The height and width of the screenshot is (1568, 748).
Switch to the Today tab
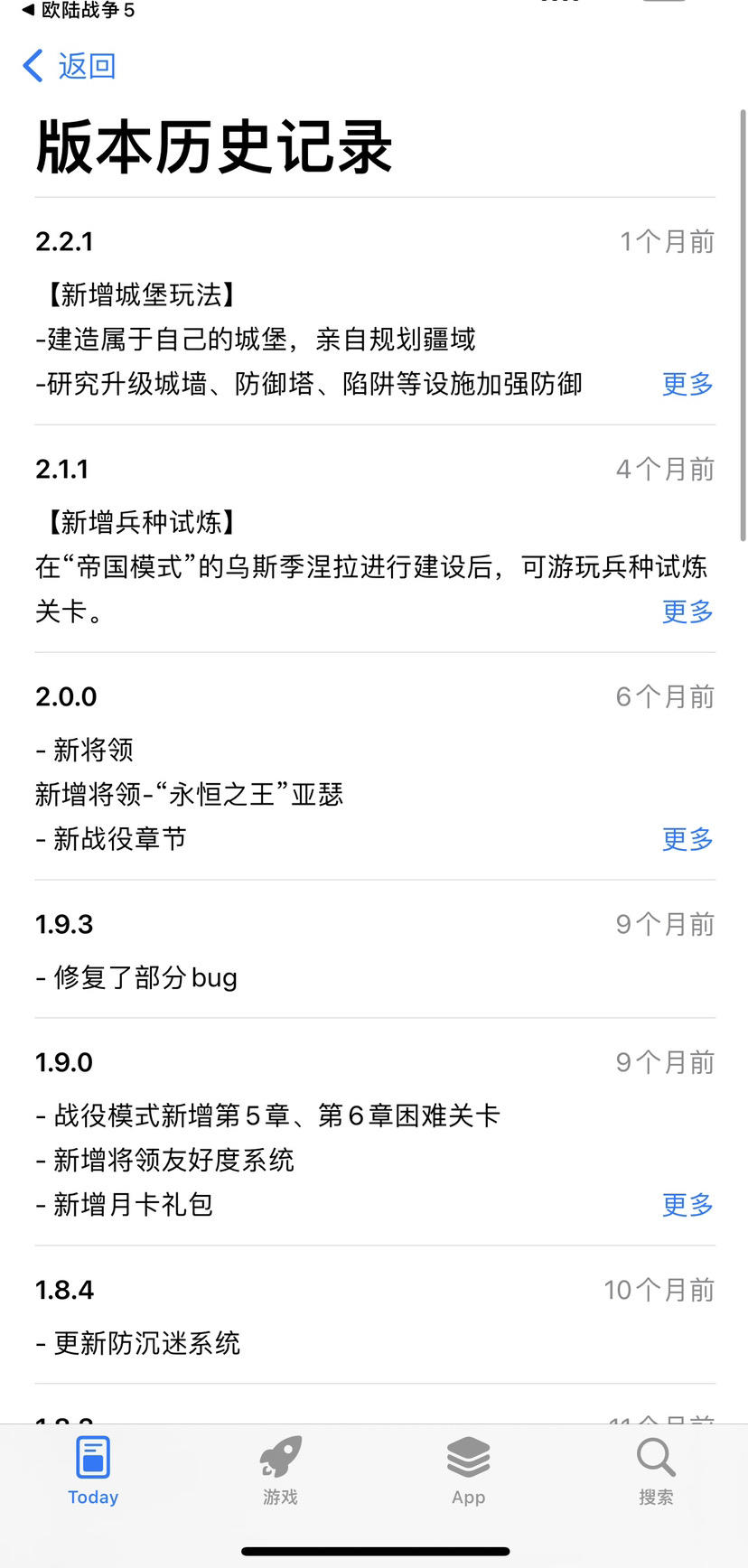tap(93, 1470)
